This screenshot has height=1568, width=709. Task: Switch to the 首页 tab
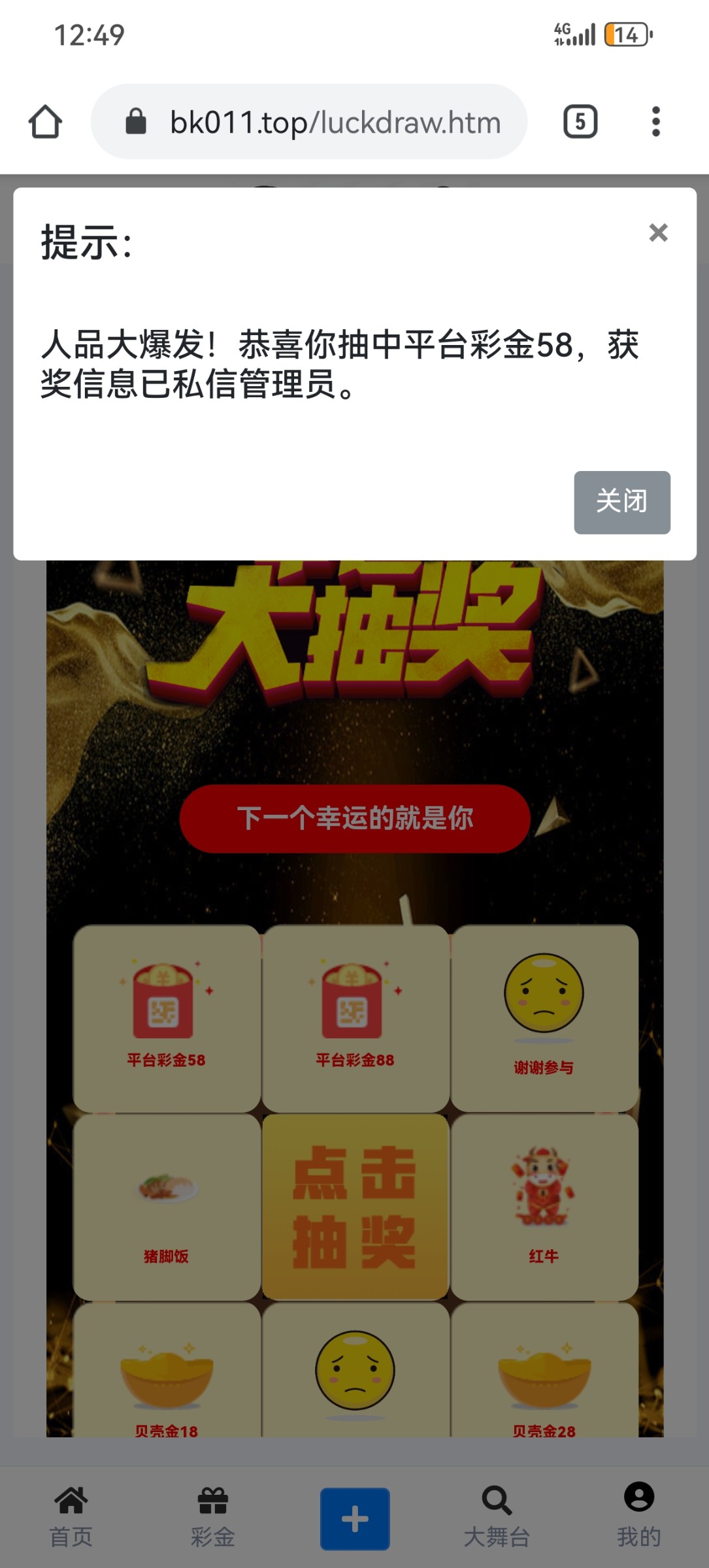(71, 1517)
